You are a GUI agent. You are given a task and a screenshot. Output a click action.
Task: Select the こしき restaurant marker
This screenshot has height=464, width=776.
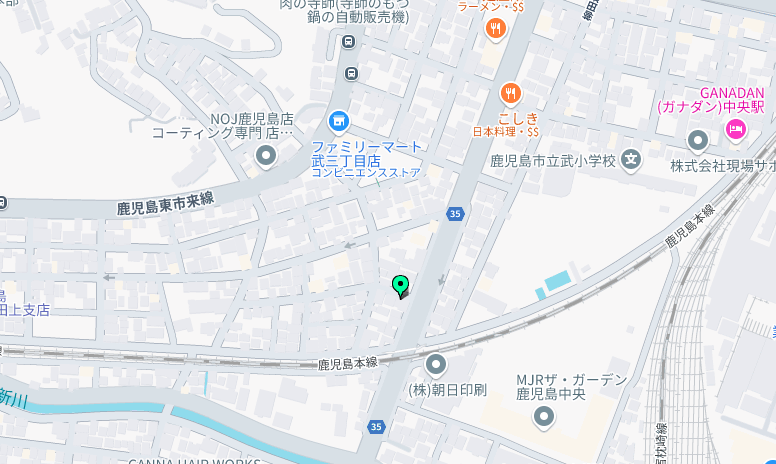tap(511, 94)
